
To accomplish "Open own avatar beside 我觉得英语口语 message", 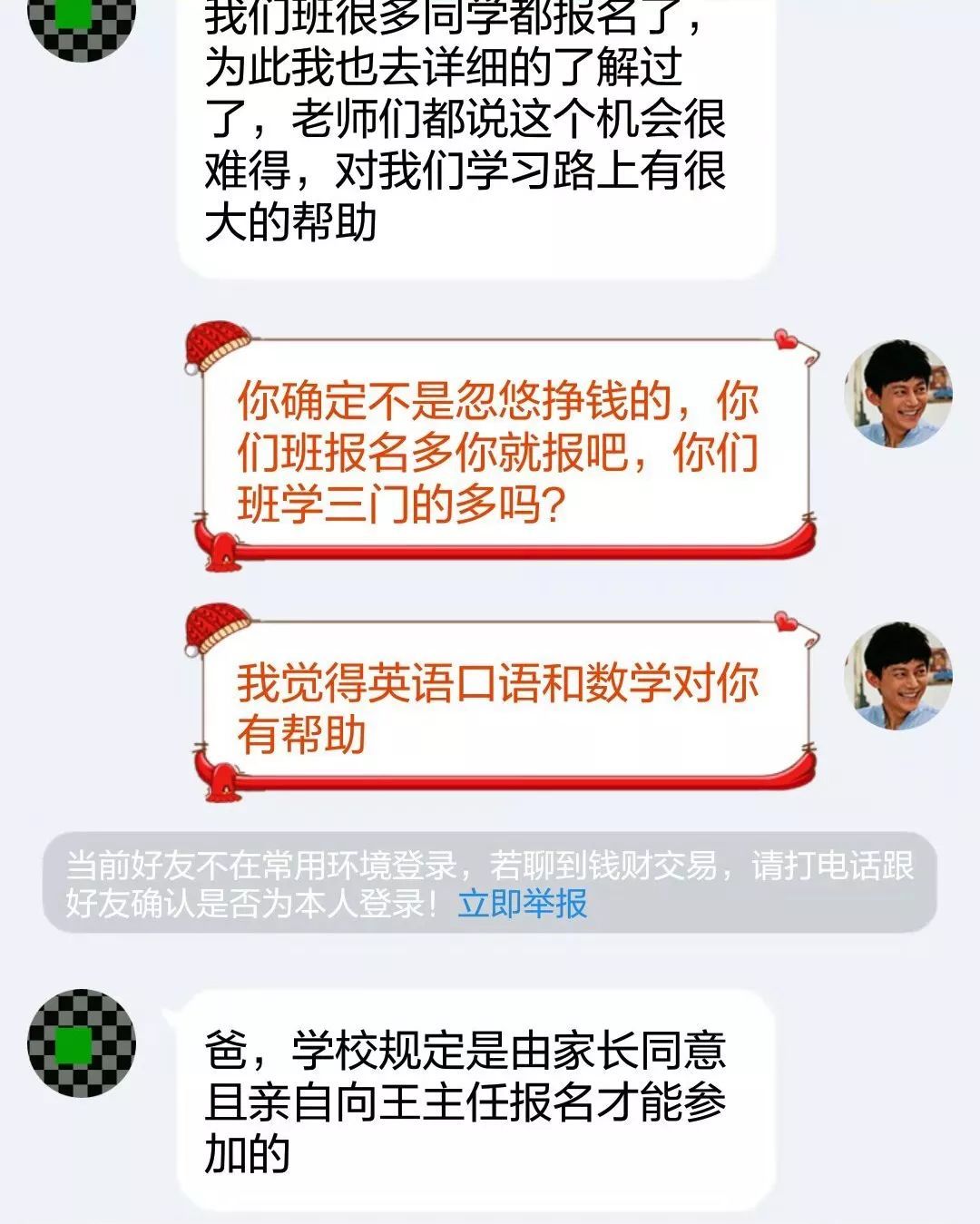I will [897, 675].
